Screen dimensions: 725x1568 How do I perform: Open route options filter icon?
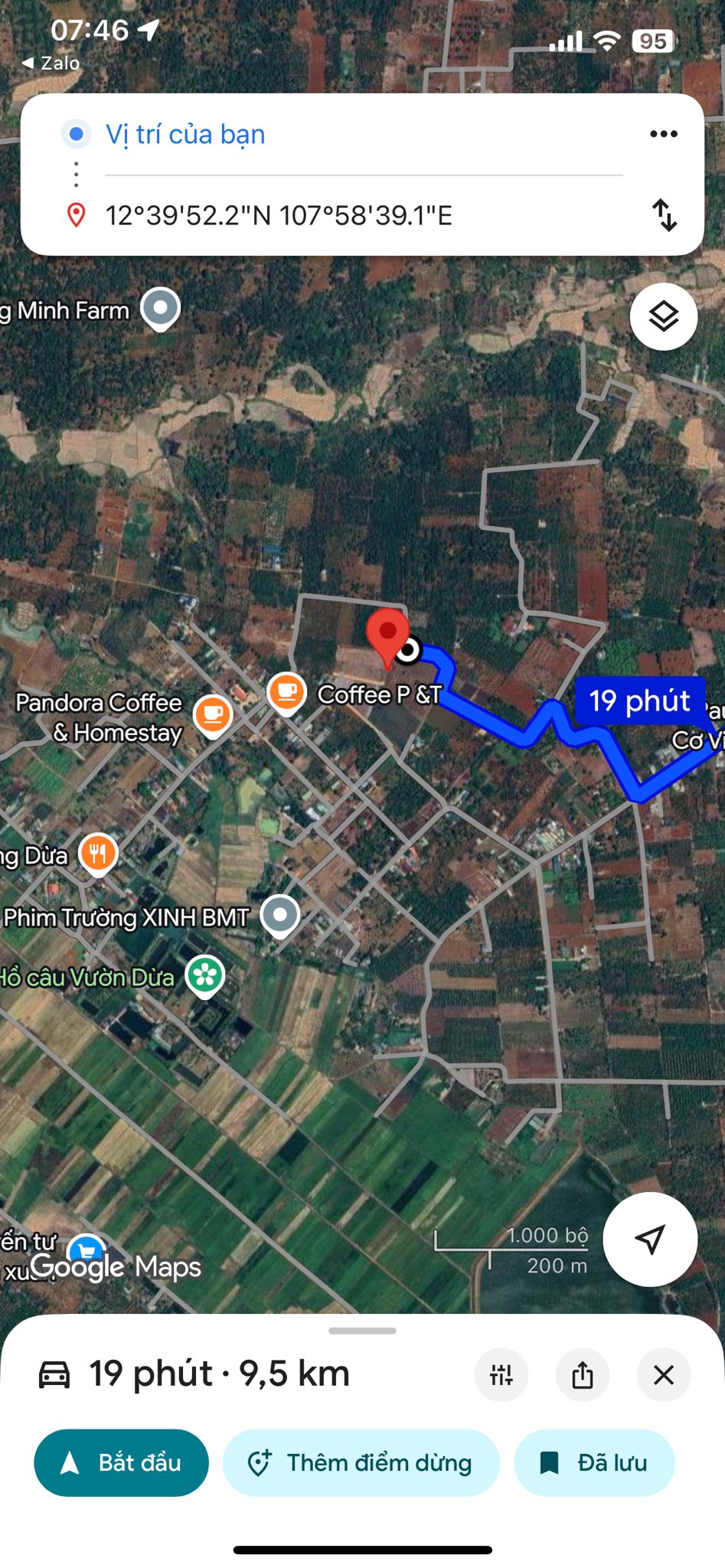tap(501, 1375)
